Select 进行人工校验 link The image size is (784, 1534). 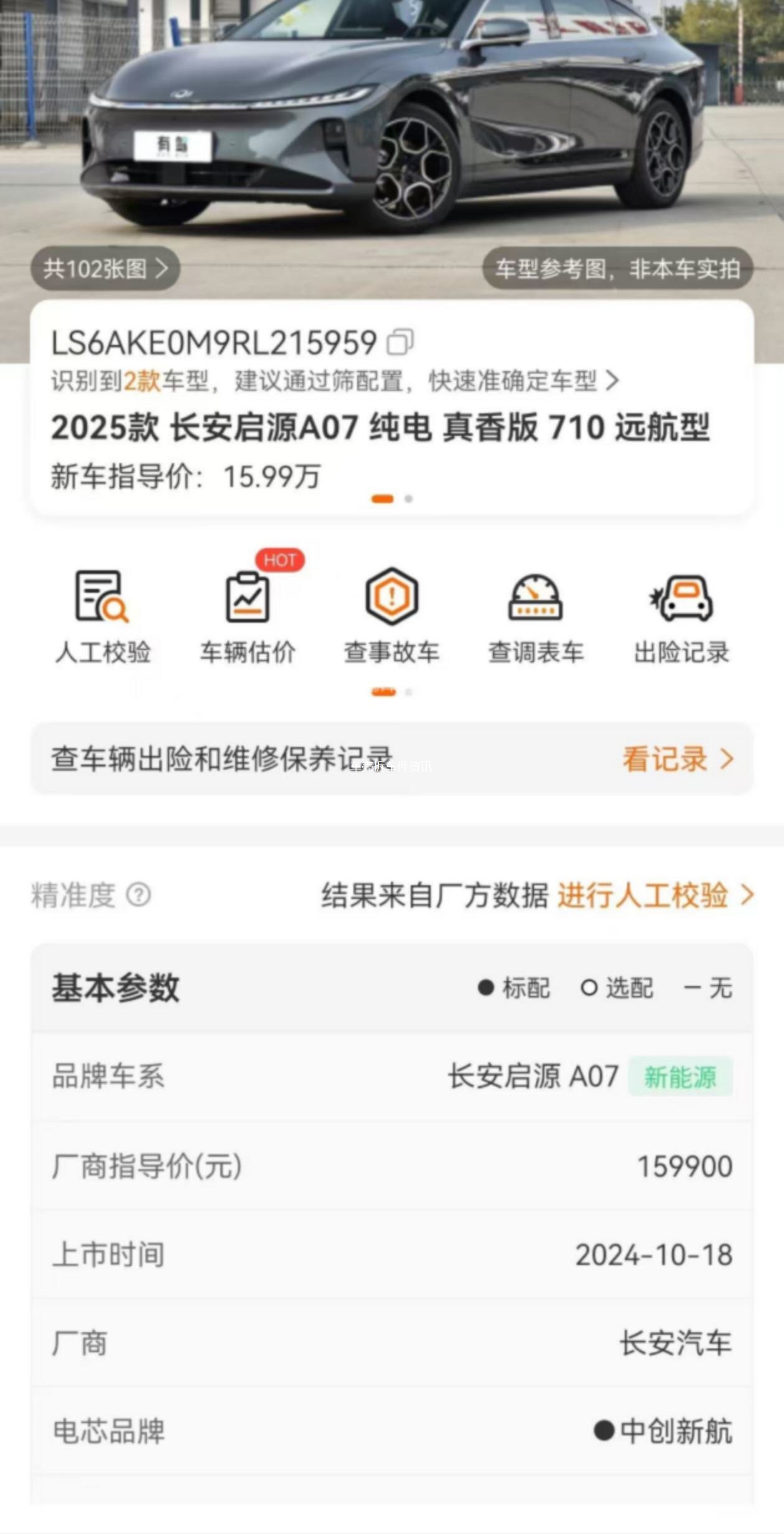pyautogui.click(x=655, y=895)
